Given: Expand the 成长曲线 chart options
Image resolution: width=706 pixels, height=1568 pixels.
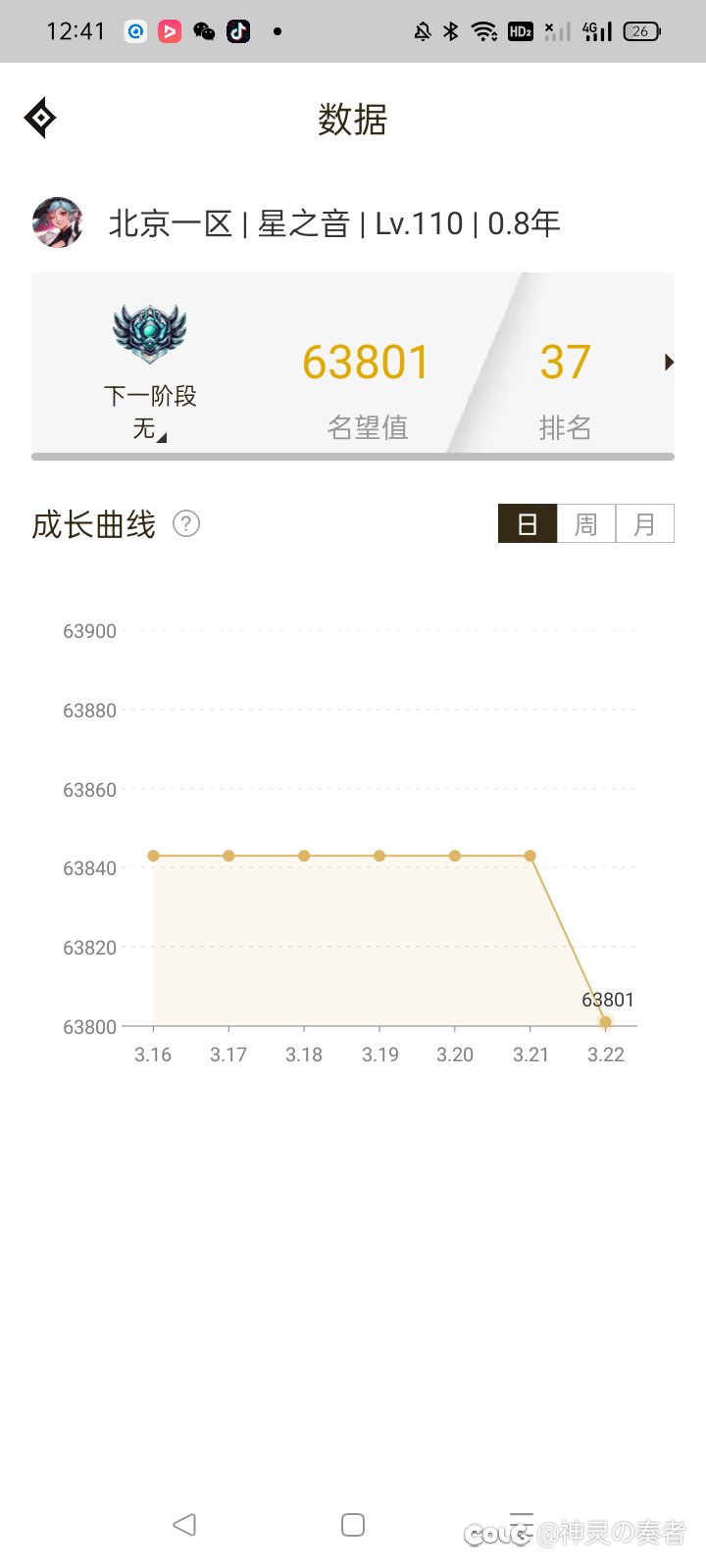Looking at the screenshot, I should pos(93,524).
